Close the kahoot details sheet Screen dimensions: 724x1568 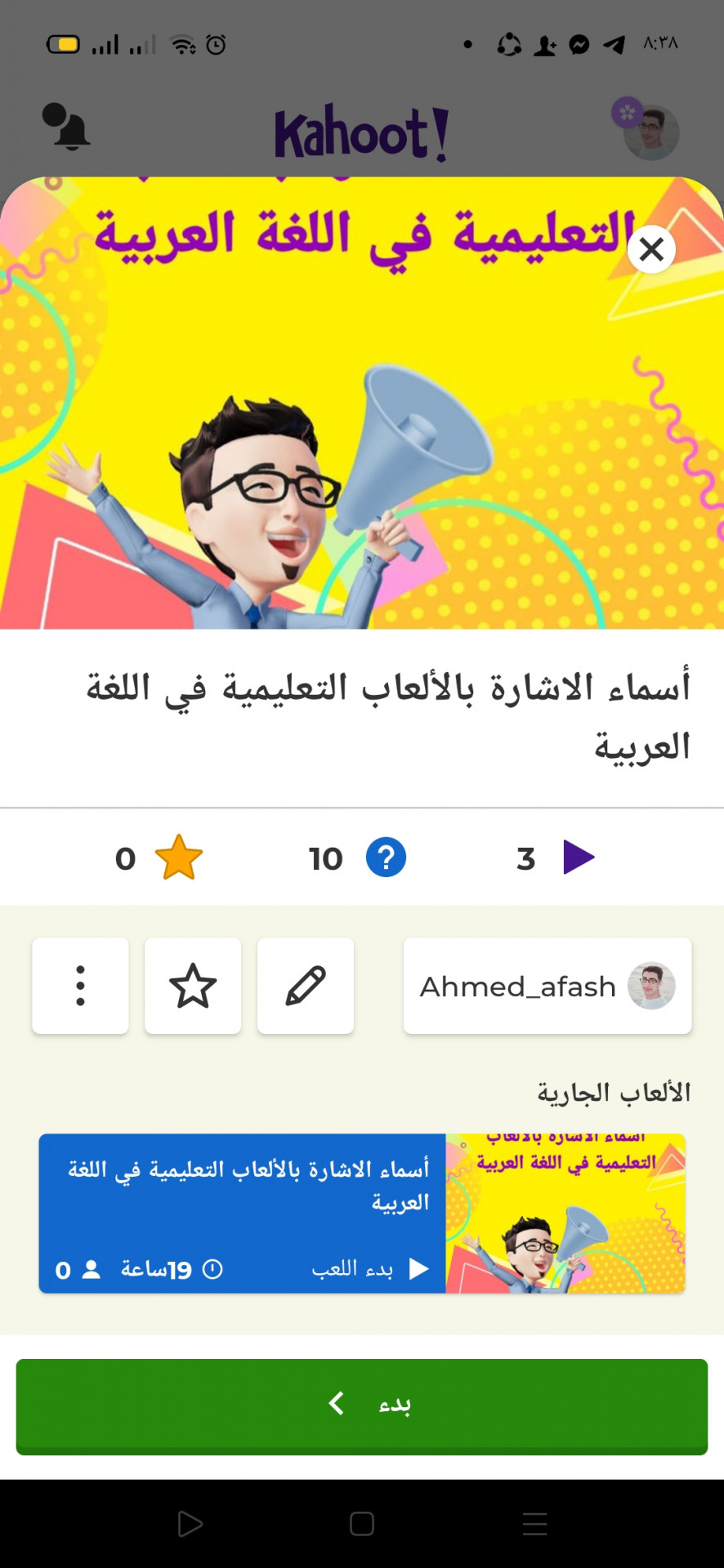651,249
